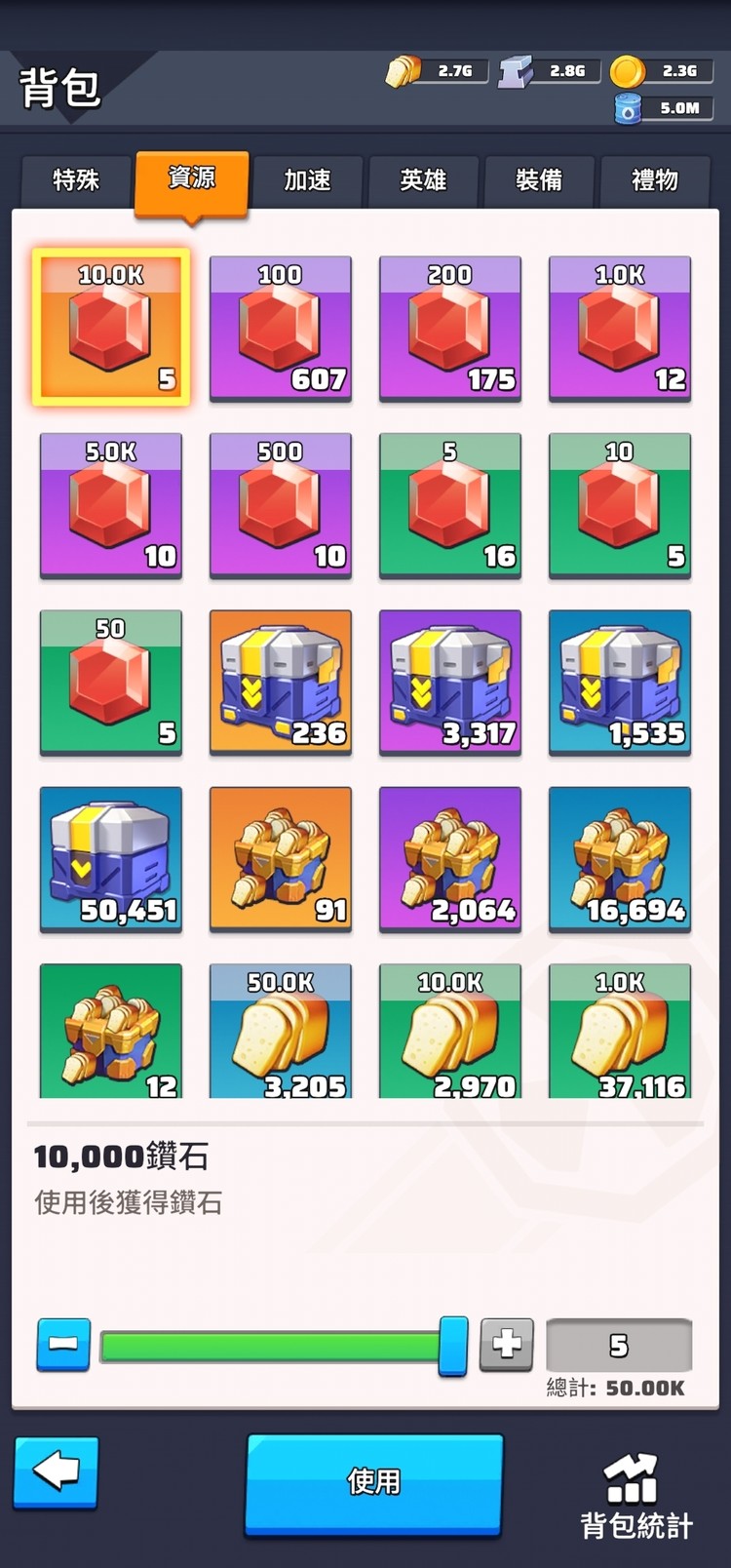Image resolution: width=731 pixels, height=1568 pixels.
Task: Switch to the 特殊 tab
Action: click(76, 180)
